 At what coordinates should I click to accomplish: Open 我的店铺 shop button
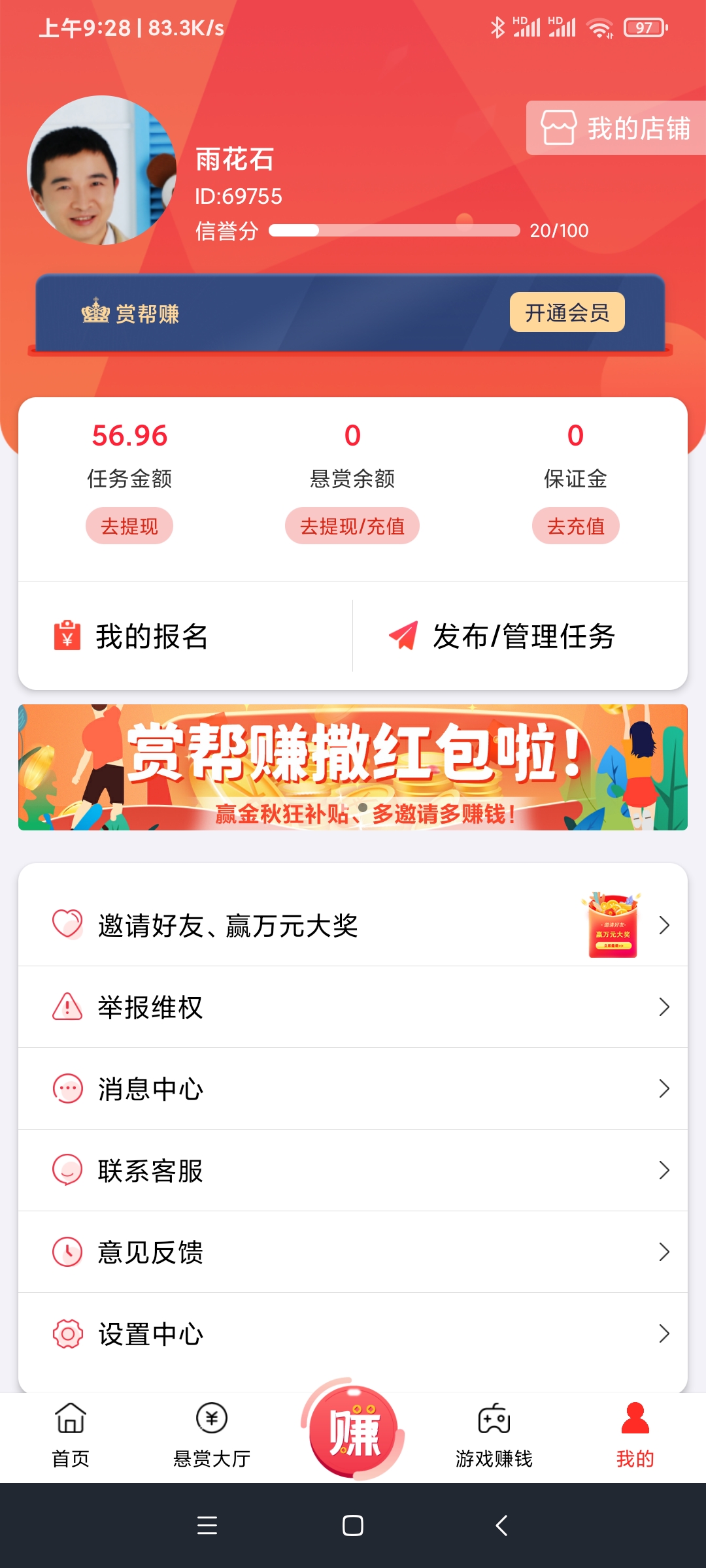click(x=616, y=128)
